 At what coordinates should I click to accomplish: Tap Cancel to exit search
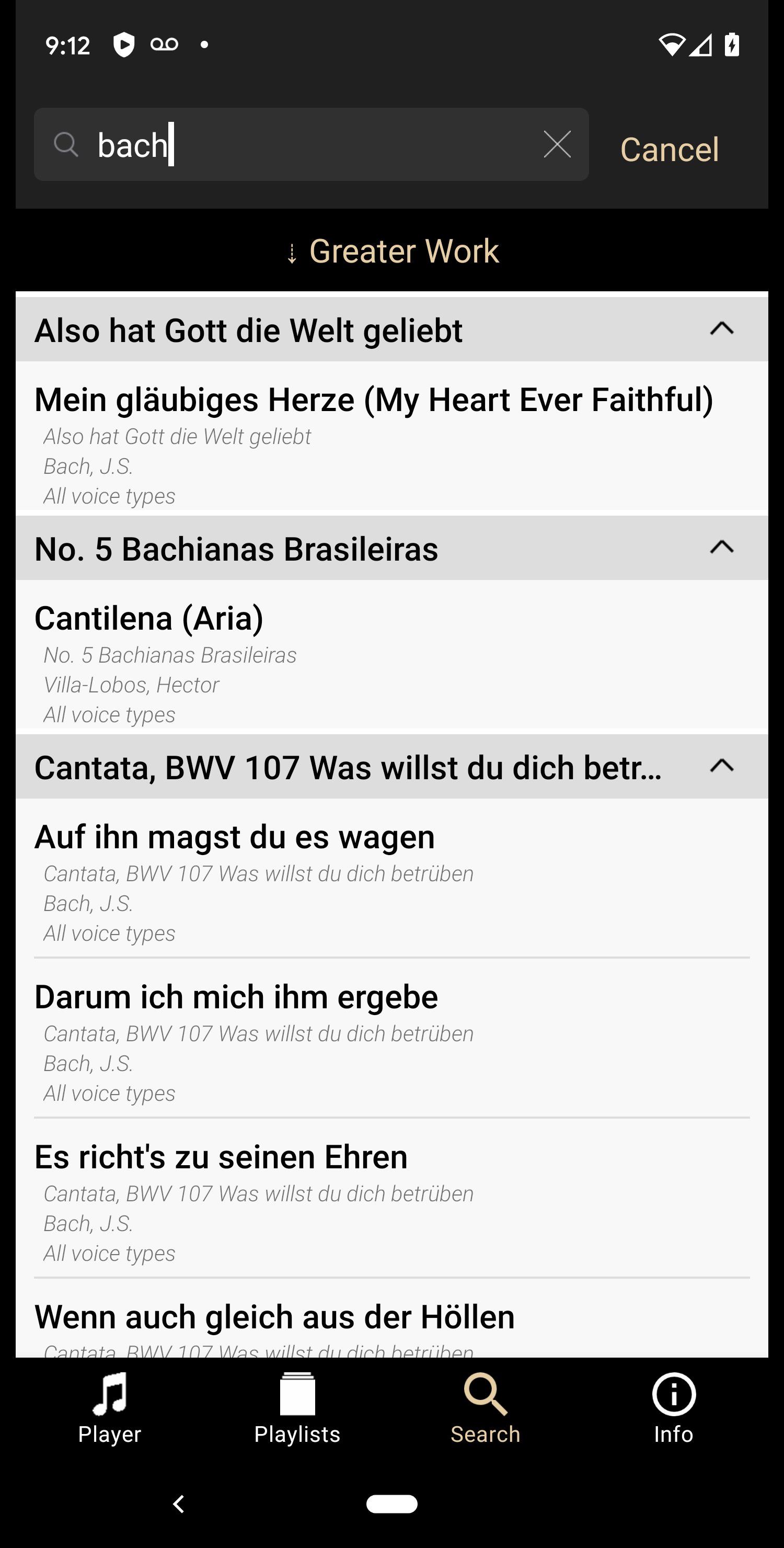coord(669,149)
